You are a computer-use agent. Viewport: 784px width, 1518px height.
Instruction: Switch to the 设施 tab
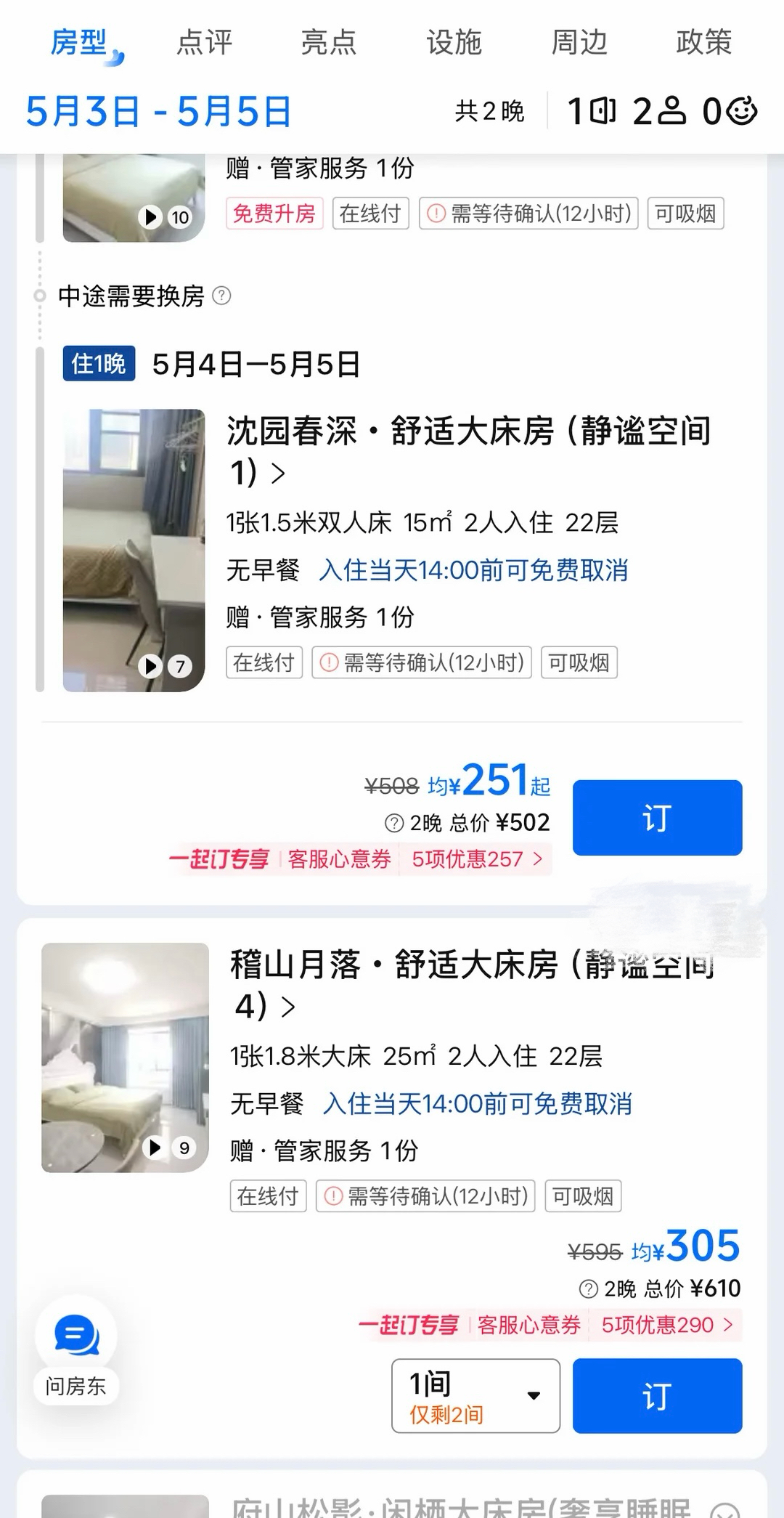click(x=454, y=42)
